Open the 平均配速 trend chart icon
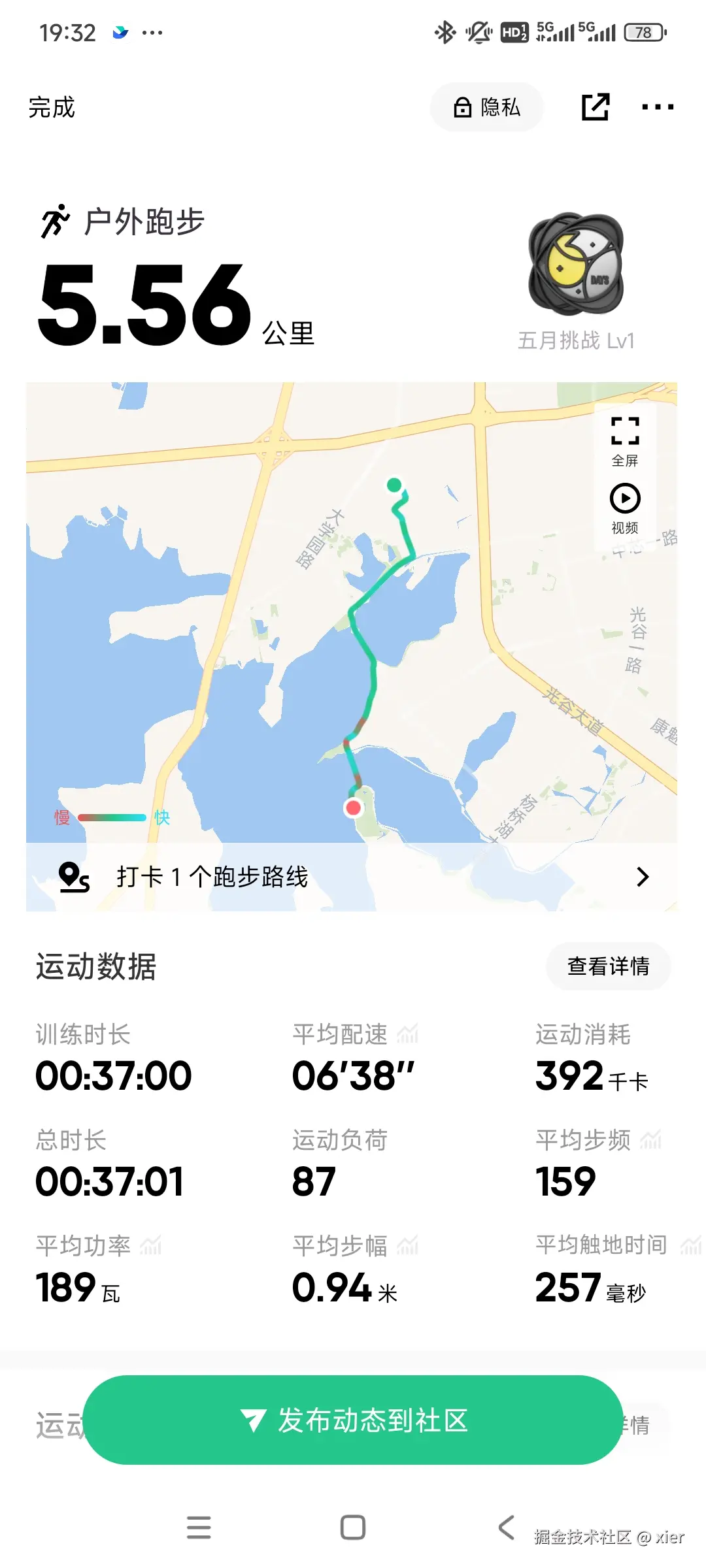Viewport: 706px width, 1568px height. [x=409, y=1030]
